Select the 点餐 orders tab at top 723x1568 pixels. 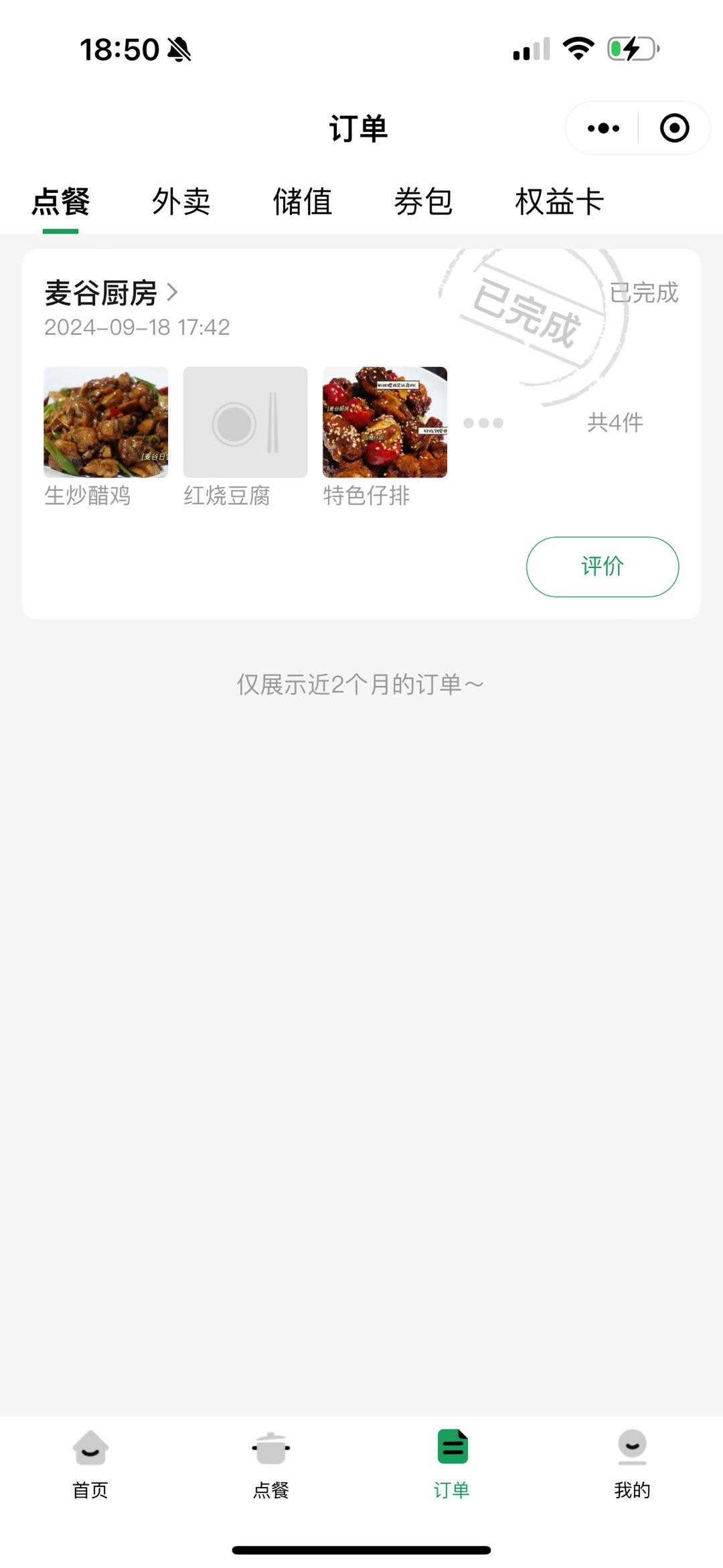coord(60,202)
